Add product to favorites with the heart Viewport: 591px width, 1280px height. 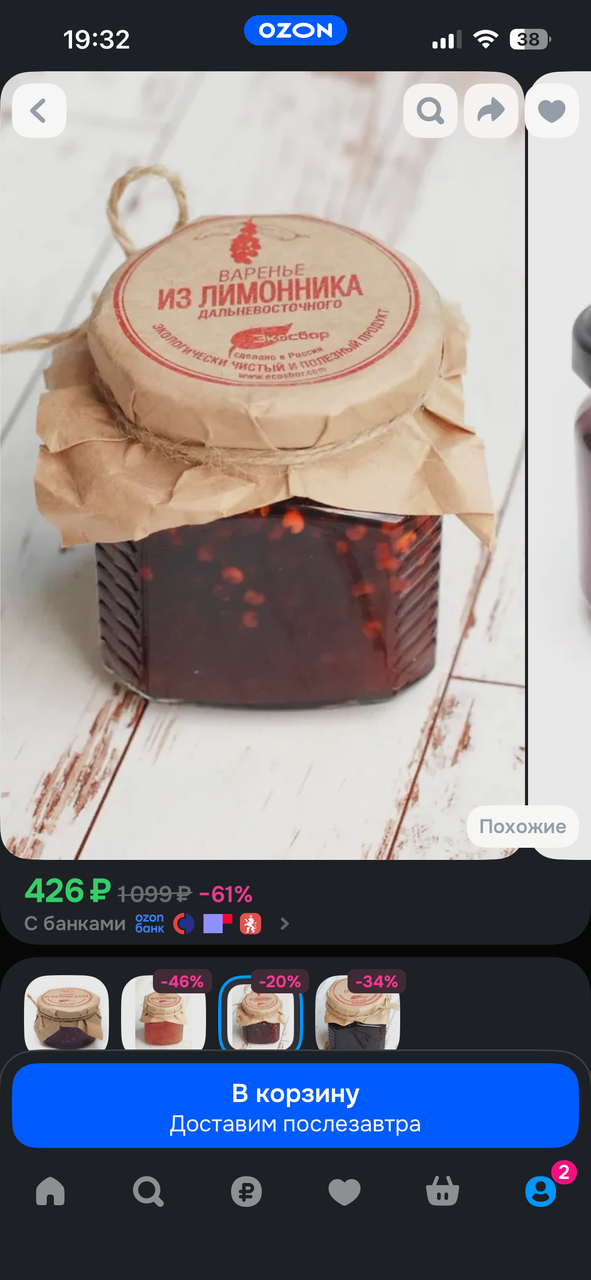552,110
